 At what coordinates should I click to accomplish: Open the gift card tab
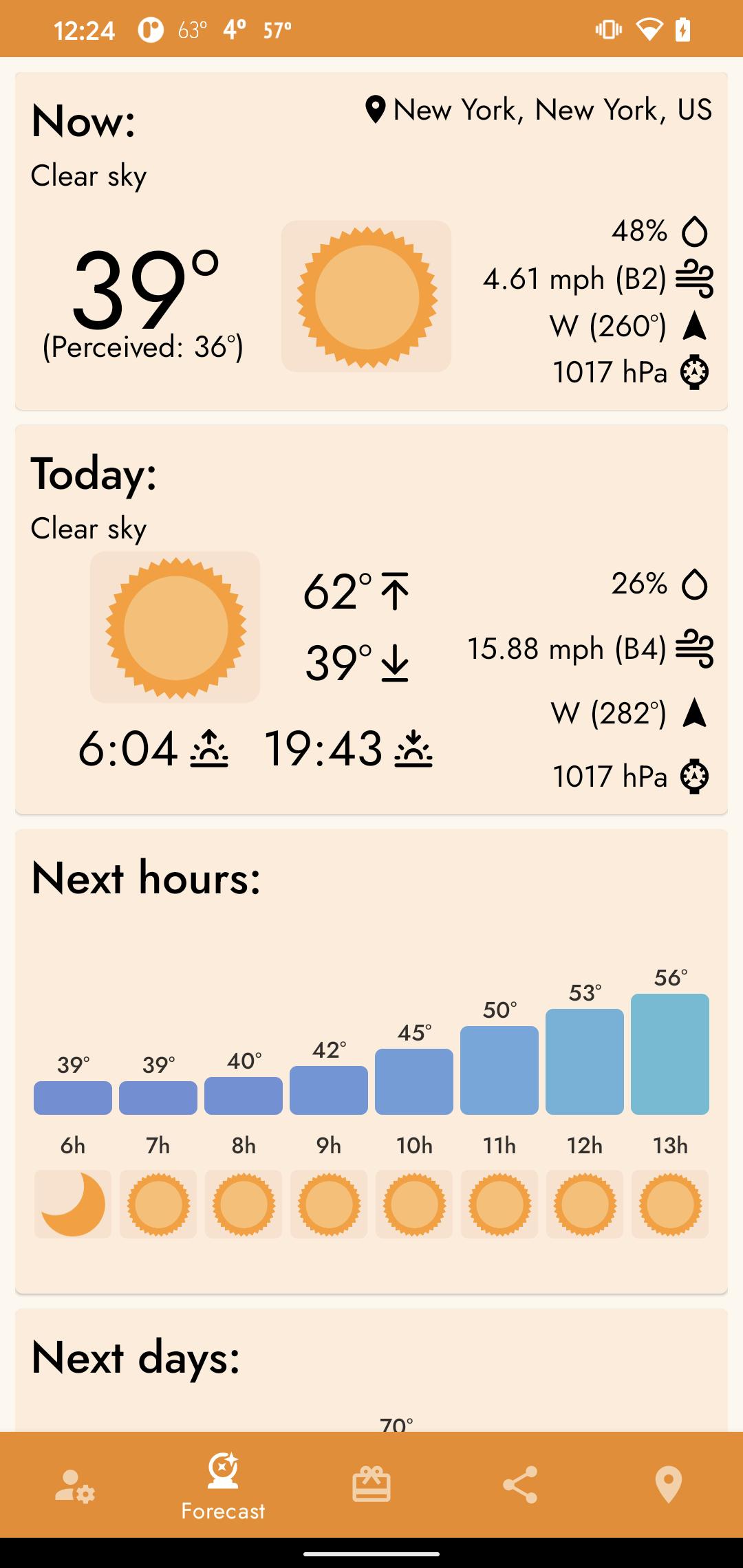click(371, 1485)
